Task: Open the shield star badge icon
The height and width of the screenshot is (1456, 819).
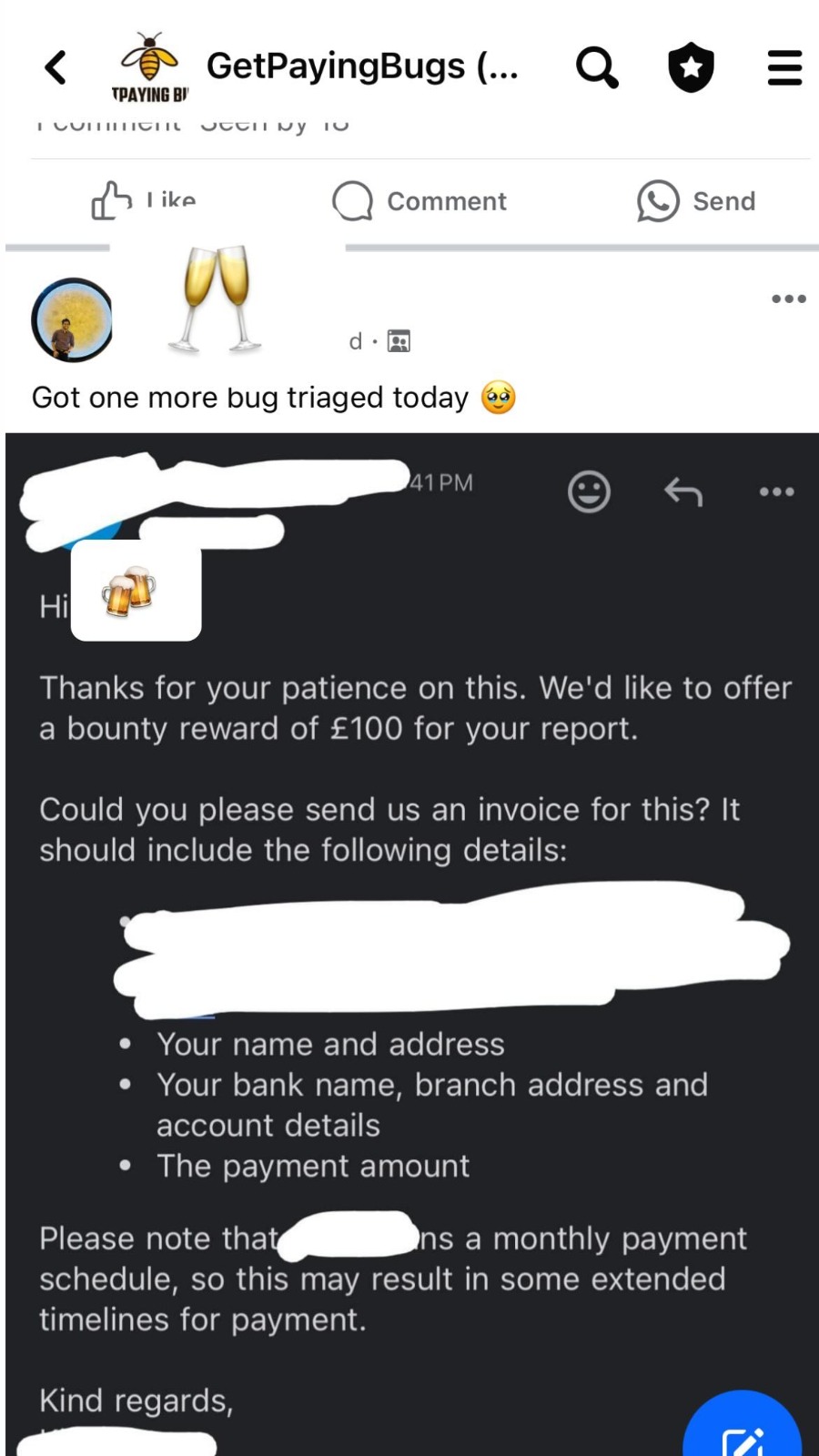Action: pos(692,67)
